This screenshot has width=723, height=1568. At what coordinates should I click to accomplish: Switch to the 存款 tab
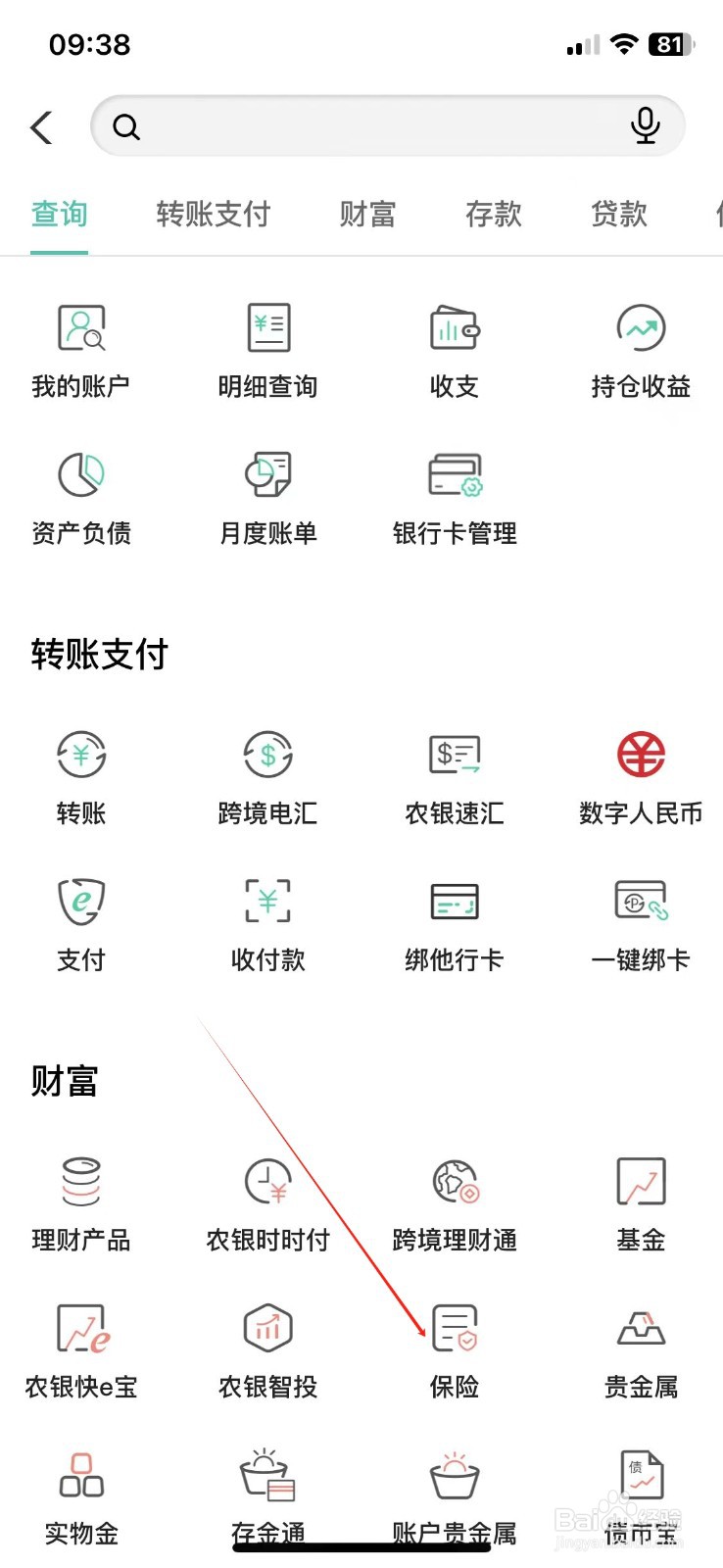click(494, 214)
